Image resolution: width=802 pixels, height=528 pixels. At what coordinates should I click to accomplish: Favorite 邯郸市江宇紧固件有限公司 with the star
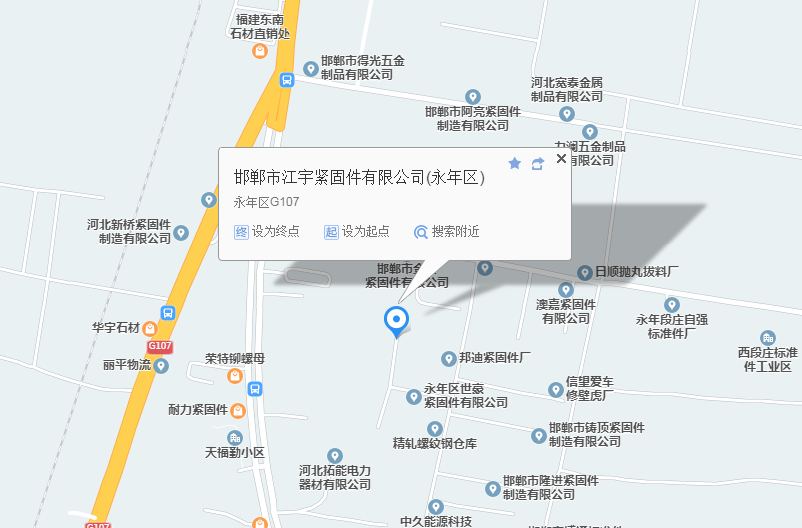[x=515, y=163]
